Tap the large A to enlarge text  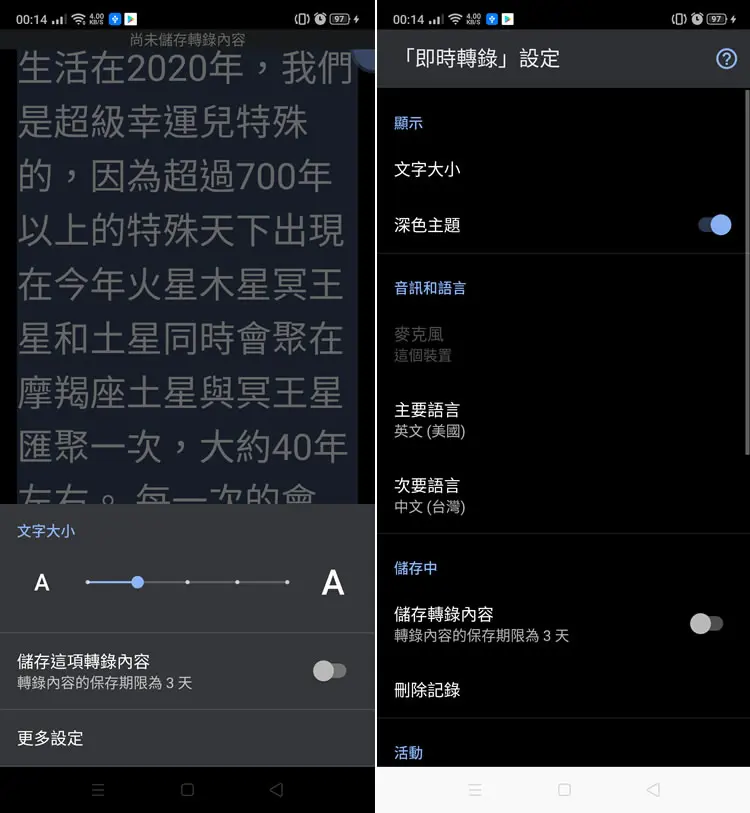click(x=332, y=583)
